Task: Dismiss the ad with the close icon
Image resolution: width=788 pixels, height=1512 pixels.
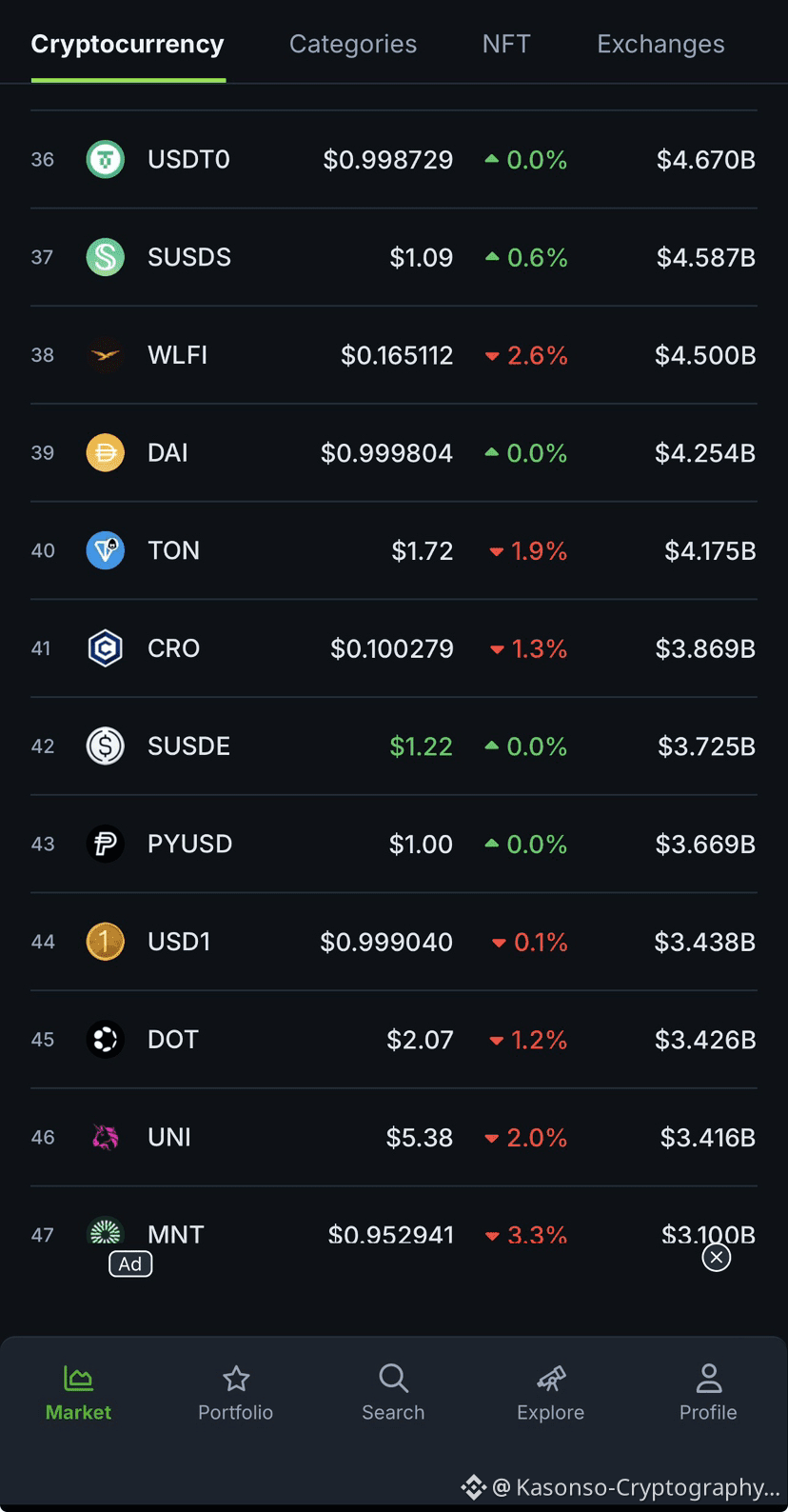Action: click(x=716, y=1259)
